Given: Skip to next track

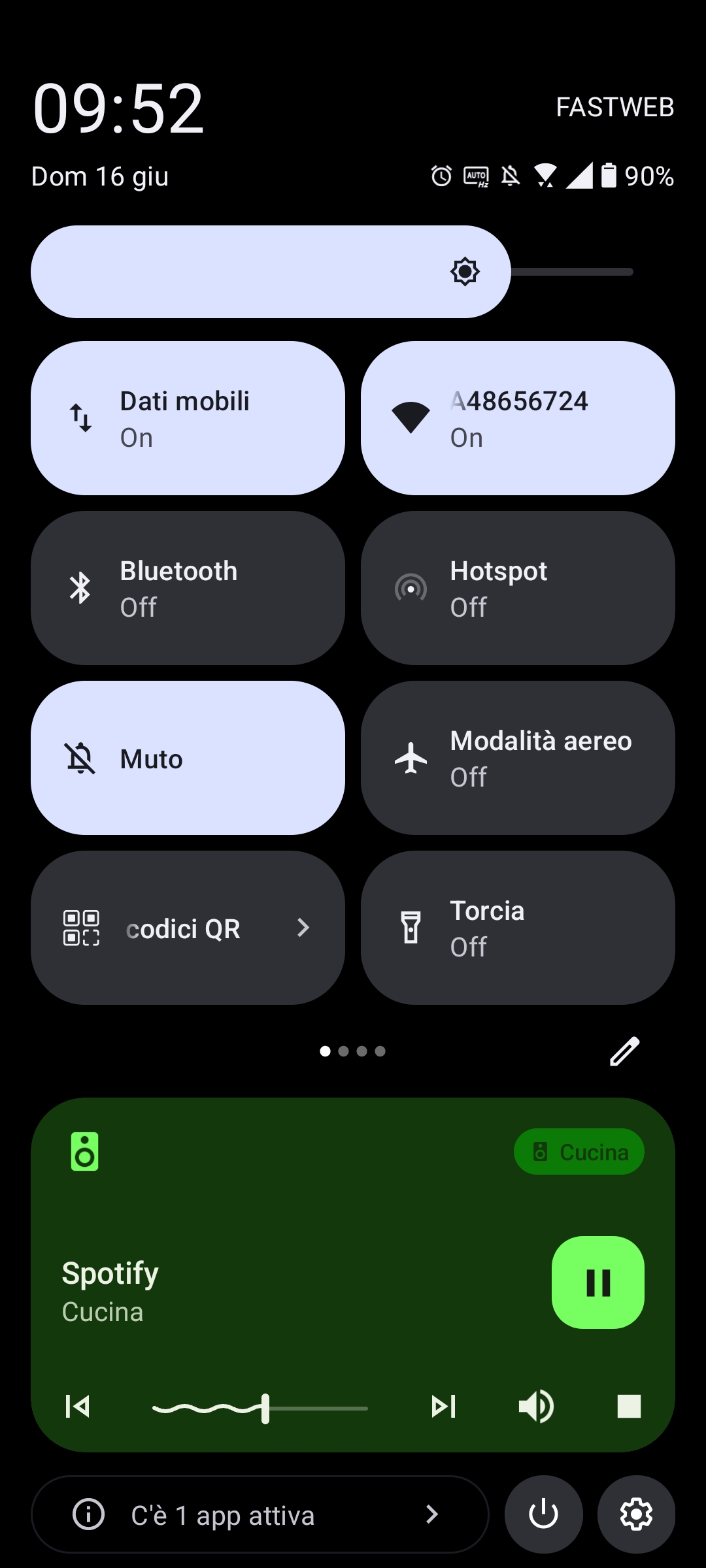Looking at the screenshot, I should (443, 1406).
